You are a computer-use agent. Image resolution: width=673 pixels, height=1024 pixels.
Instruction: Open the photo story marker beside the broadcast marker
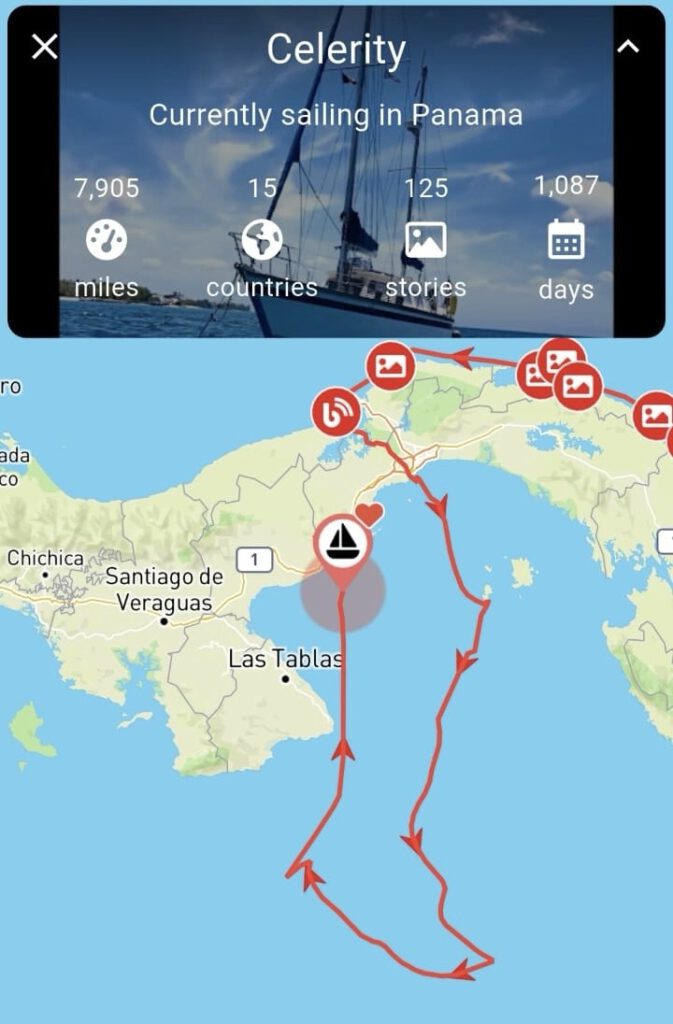(390, 366)
